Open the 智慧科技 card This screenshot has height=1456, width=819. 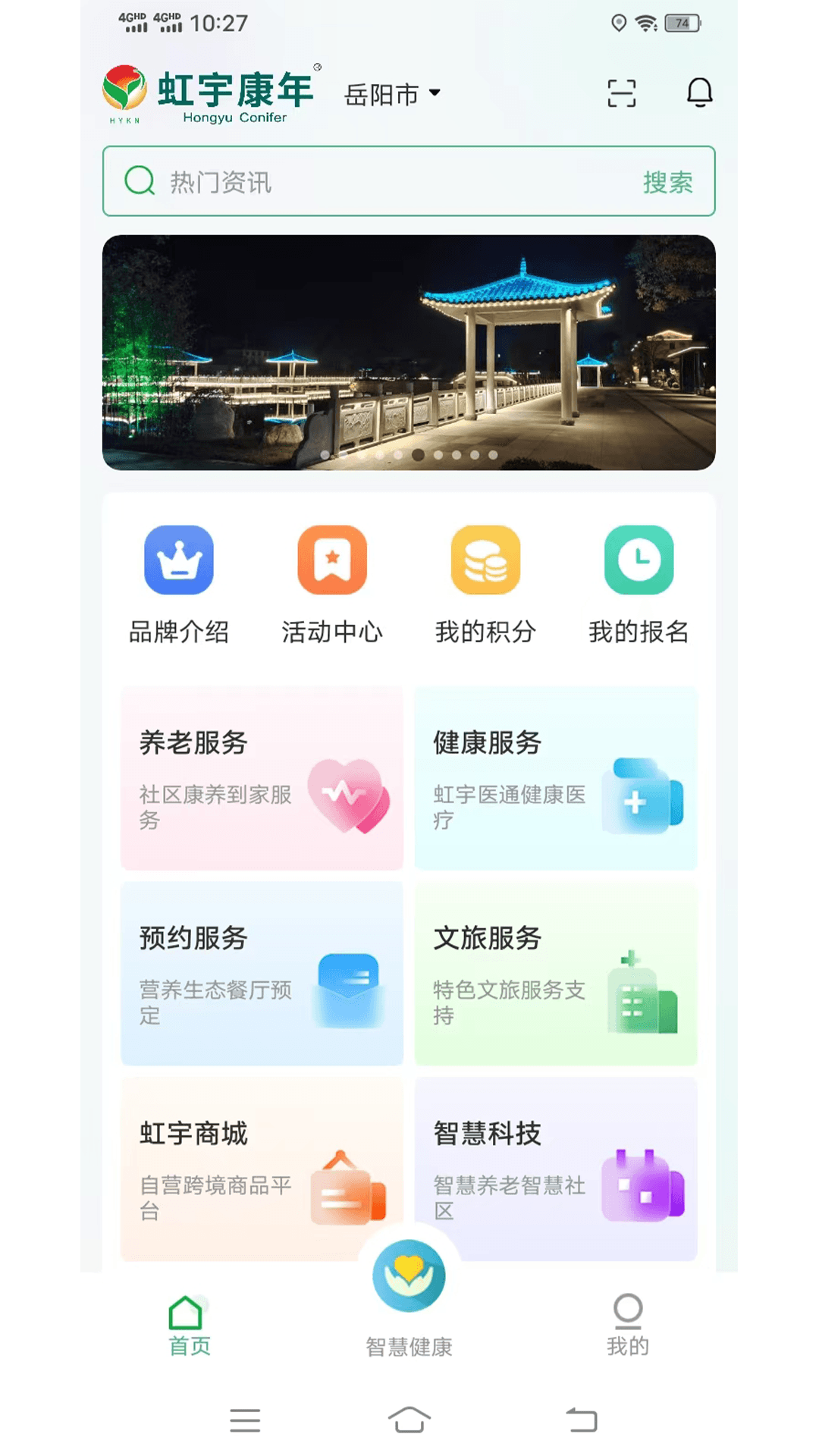tap(556, 1168)
